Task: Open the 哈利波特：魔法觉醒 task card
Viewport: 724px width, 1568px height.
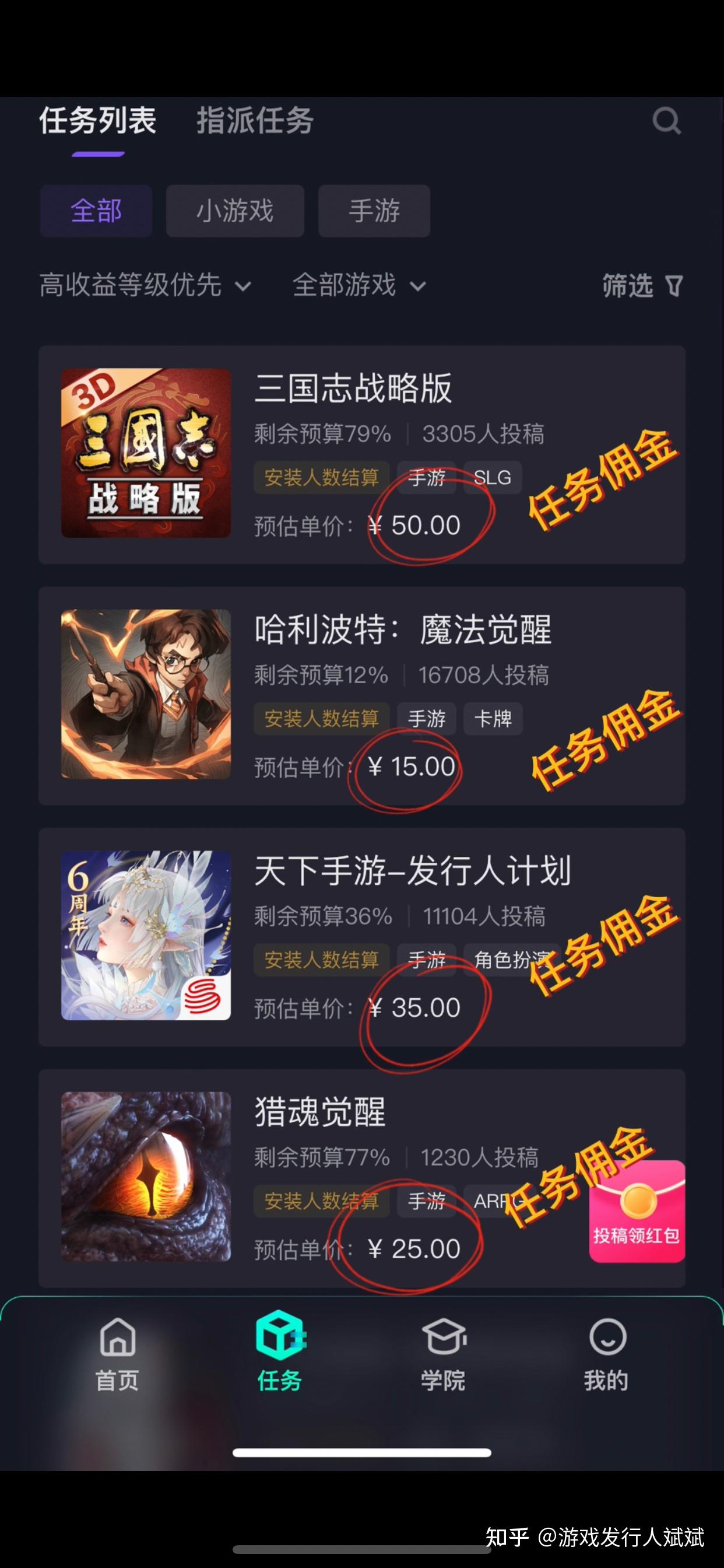Action: tap(362, 696)
